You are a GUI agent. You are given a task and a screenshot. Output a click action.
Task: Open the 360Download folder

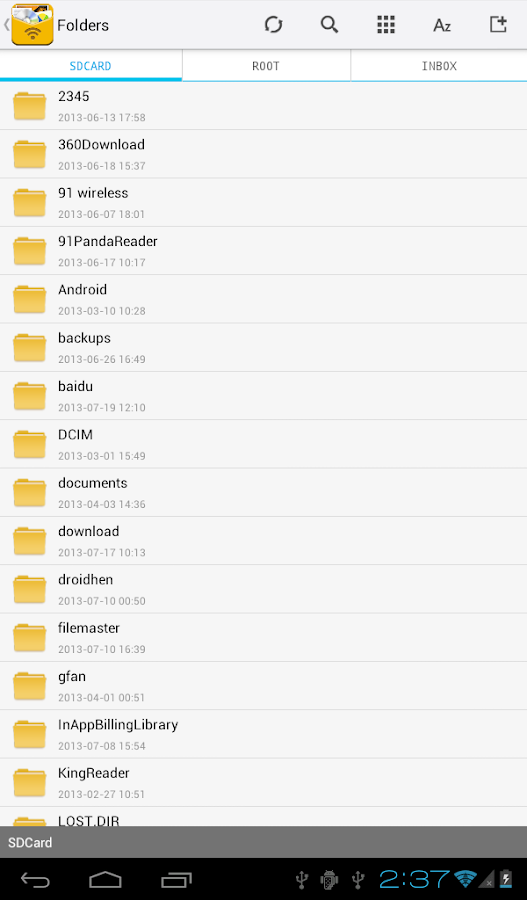pos(264,154)
